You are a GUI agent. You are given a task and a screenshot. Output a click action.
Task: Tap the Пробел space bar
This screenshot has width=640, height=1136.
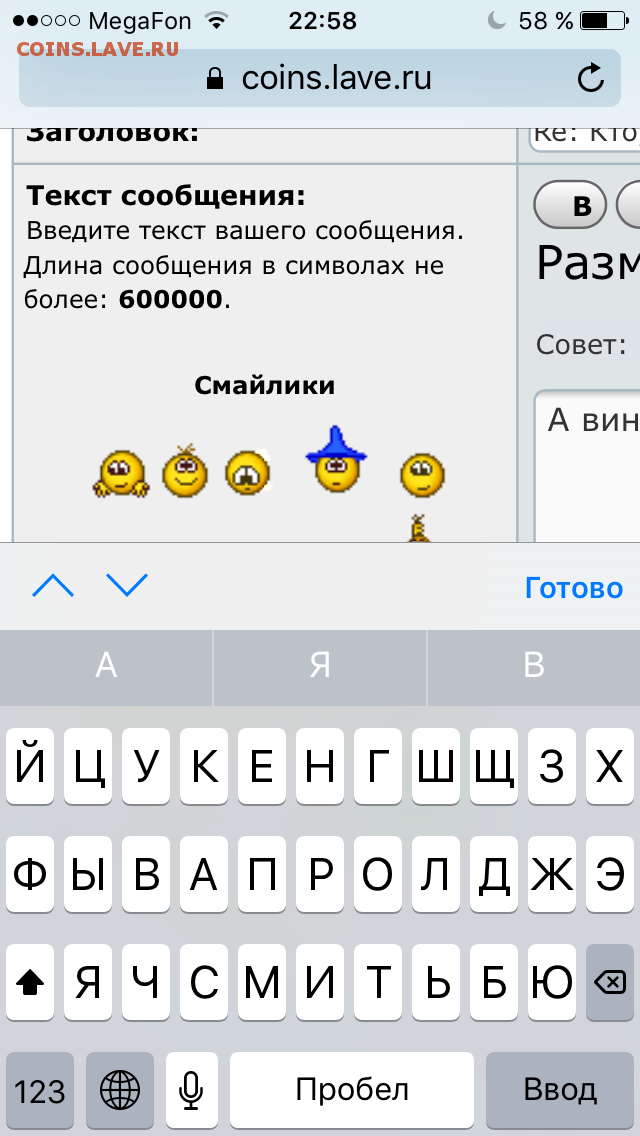352,1090
